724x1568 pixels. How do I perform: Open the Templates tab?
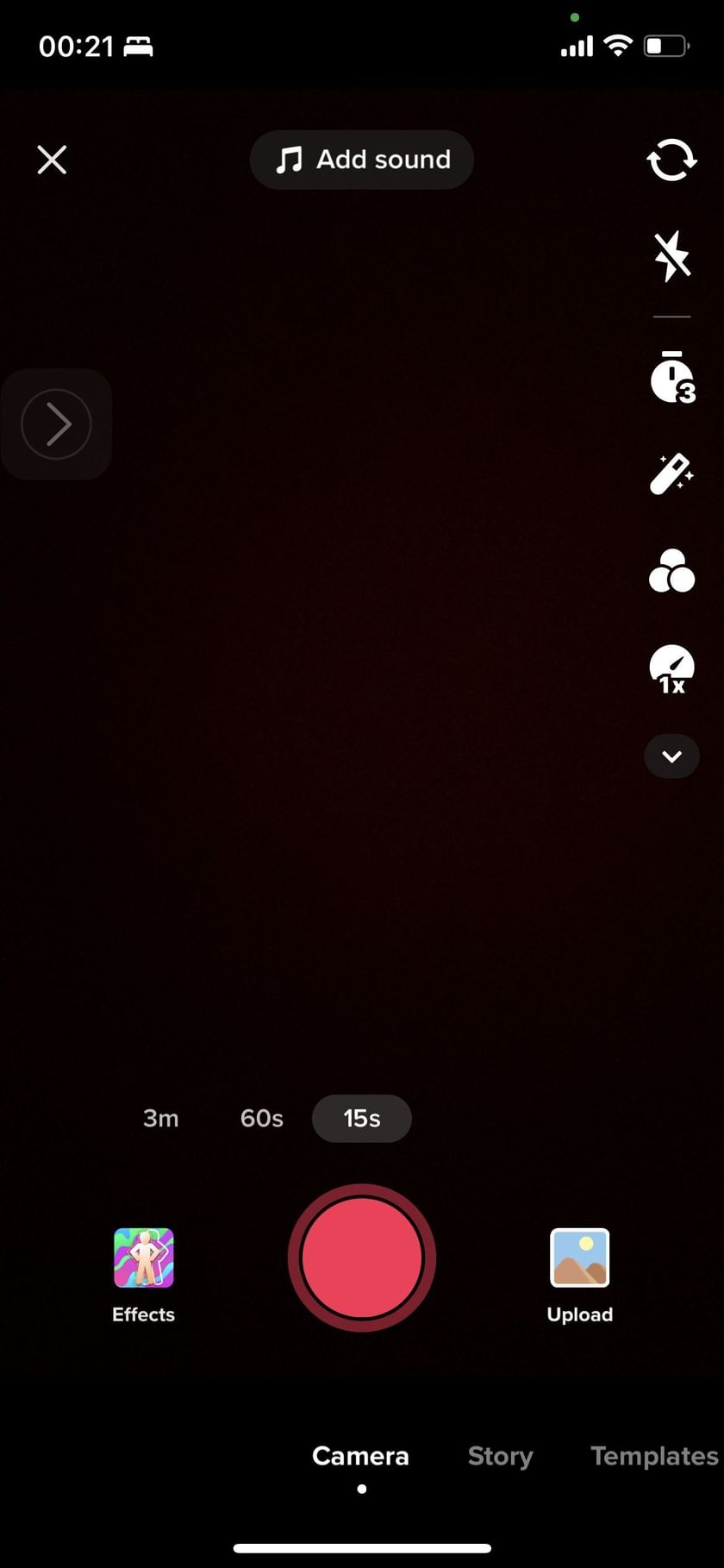point(653,1456)
